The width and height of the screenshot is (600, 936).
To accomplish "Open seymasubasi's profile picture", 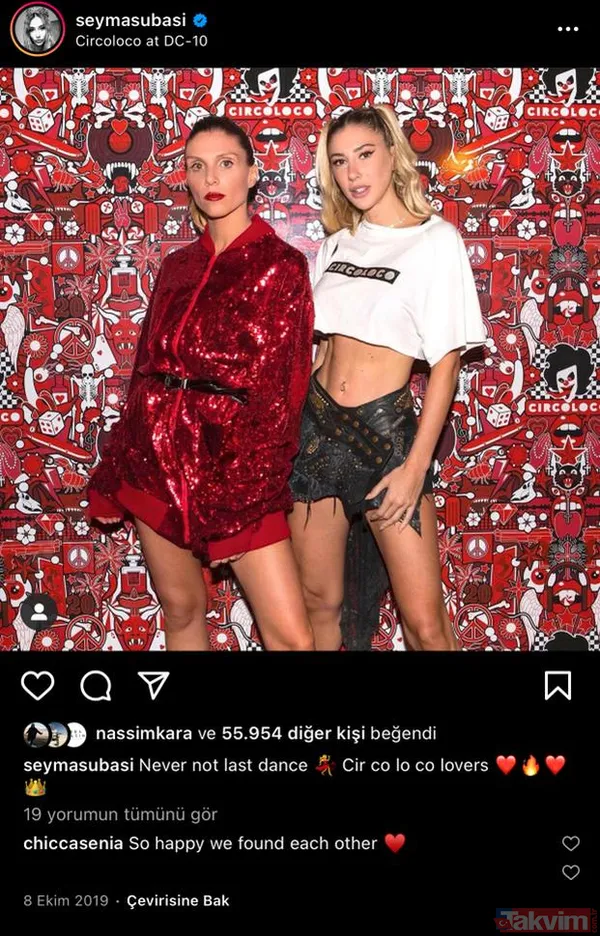I will coord(37,29).
